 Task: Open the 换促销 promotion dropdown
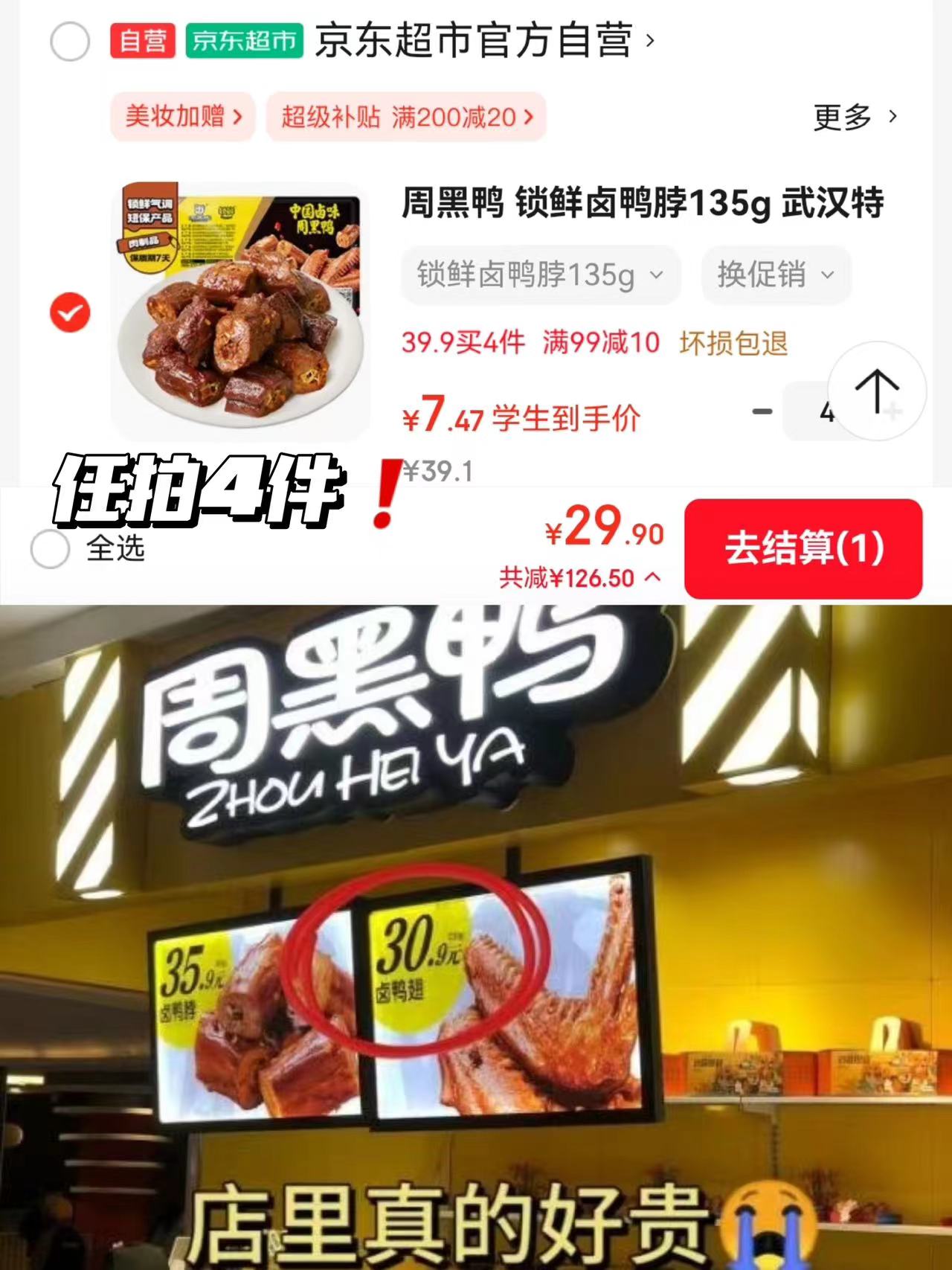coord(776,275)
